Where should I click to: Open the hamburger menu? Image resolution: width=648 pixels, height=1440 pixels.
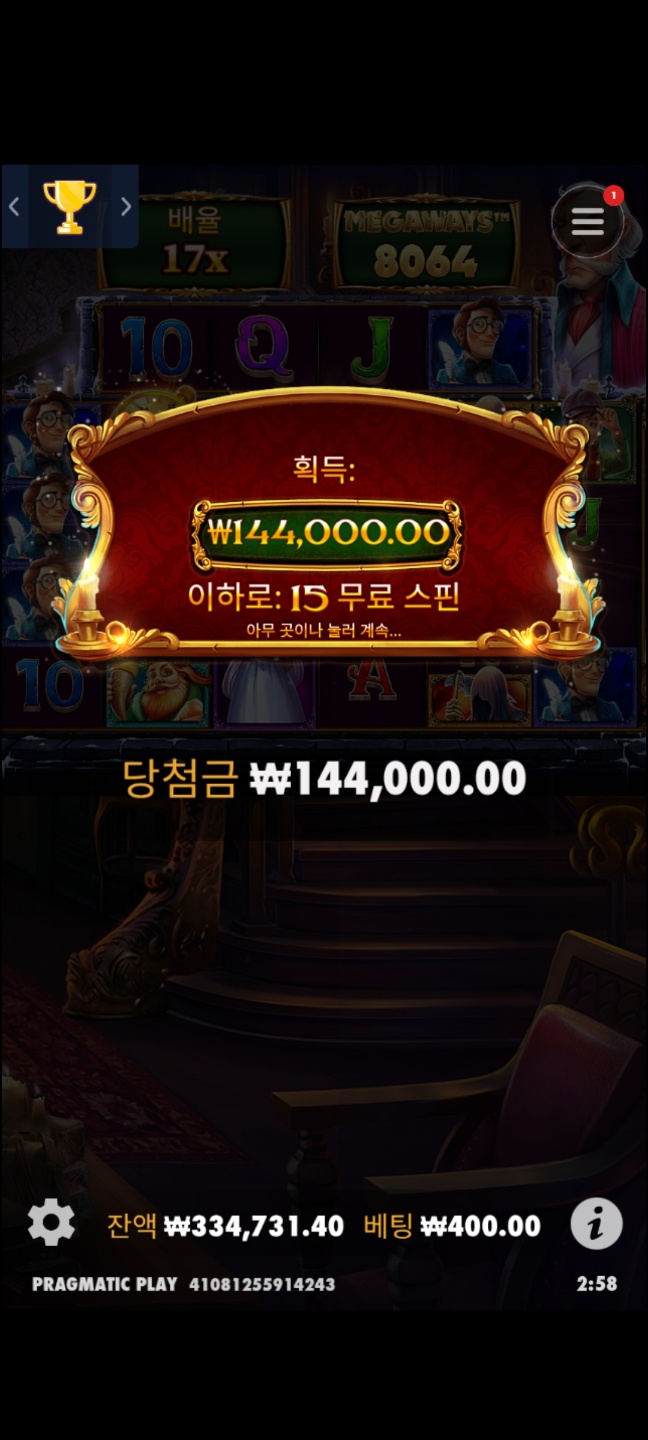click(x=587, y=221)
